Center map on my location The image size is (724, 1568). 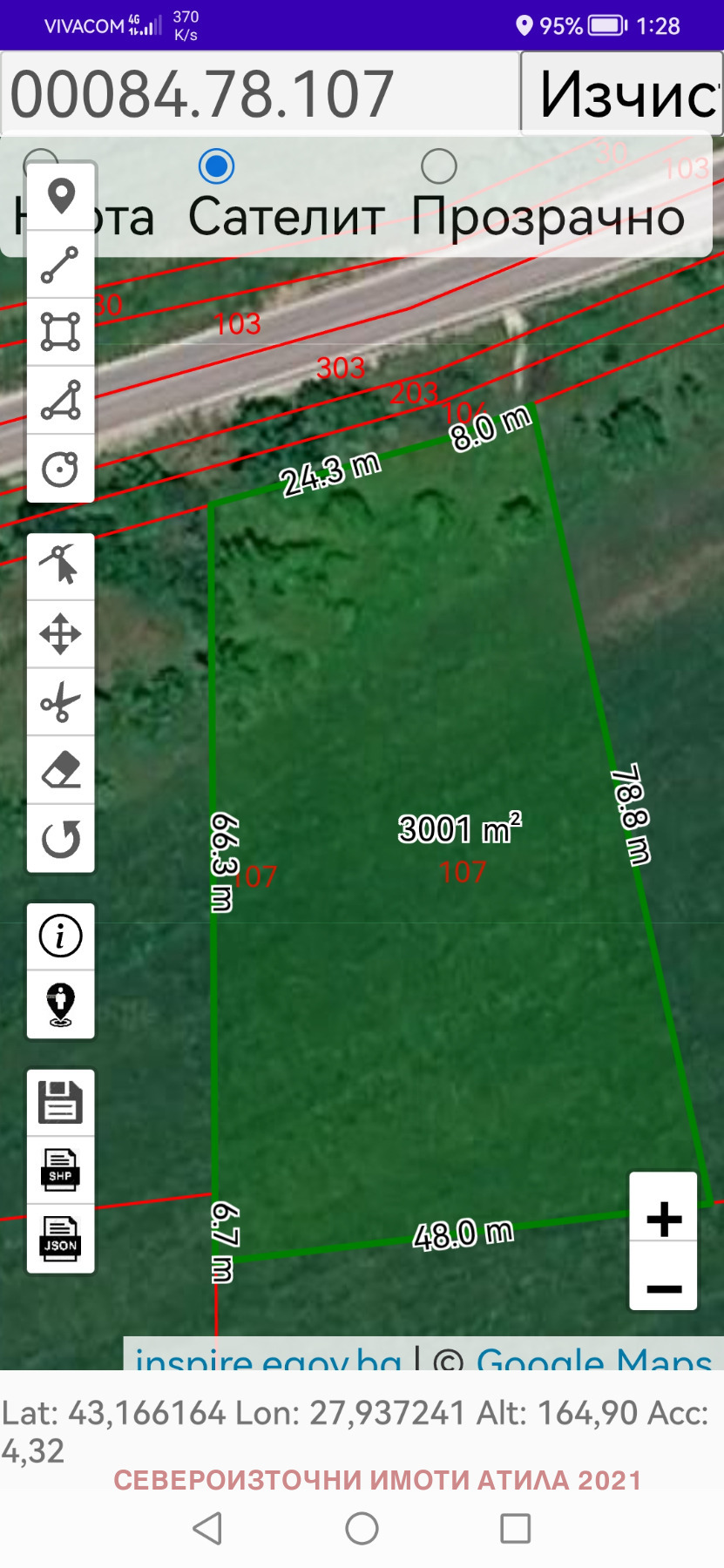(x=61, y=1004)
